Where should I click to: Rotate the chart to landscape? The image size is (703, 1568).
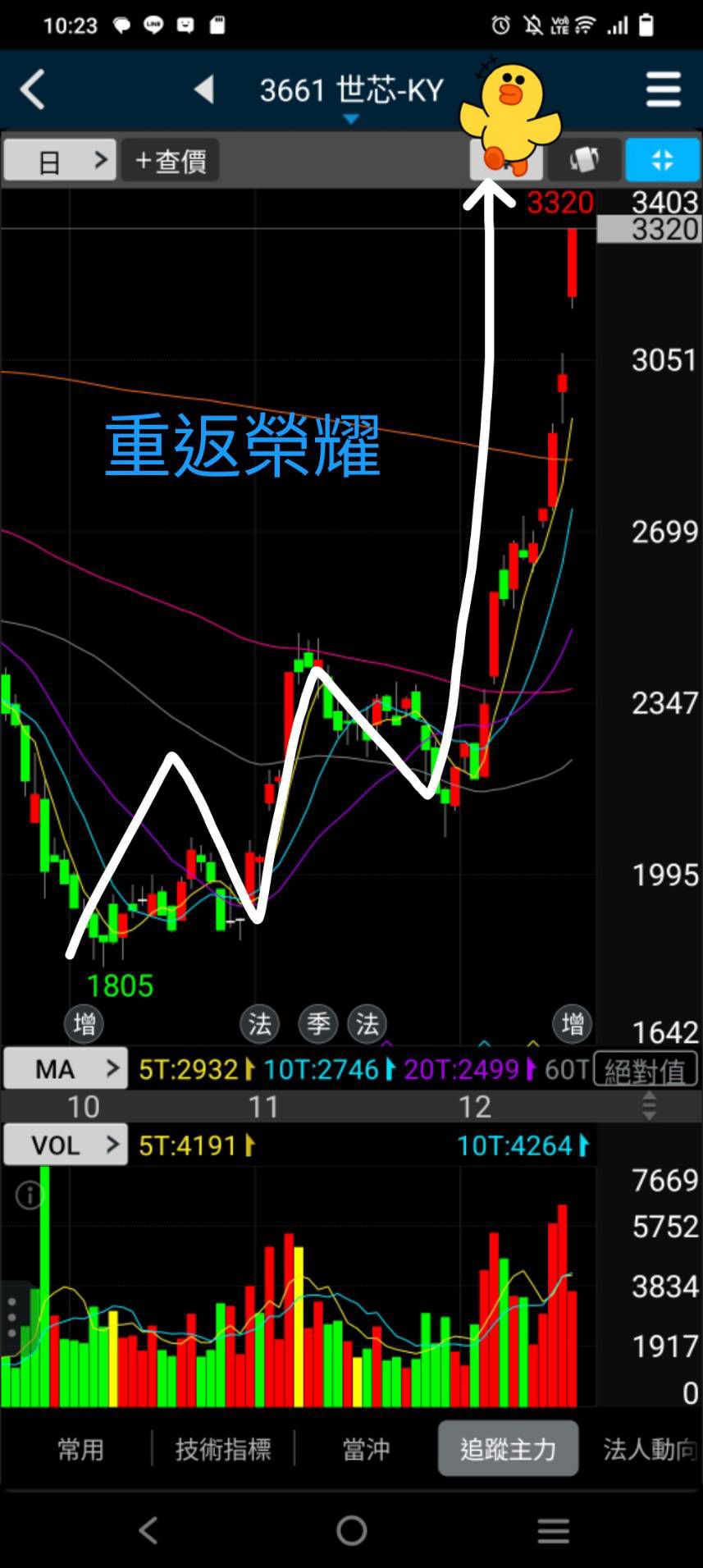tap(583, 159)
